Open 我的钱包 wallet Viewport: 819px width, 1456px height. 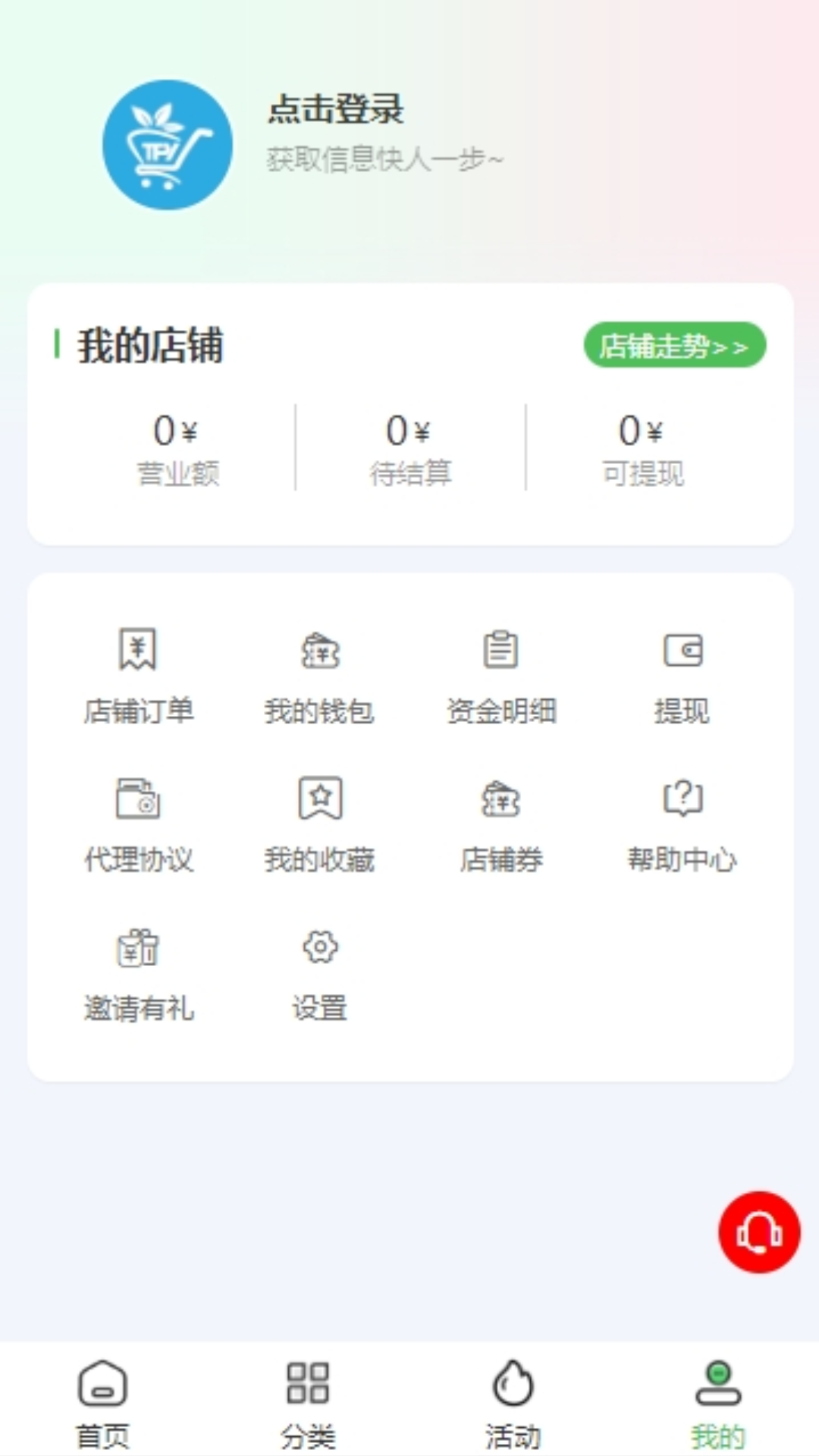(319, 675)
